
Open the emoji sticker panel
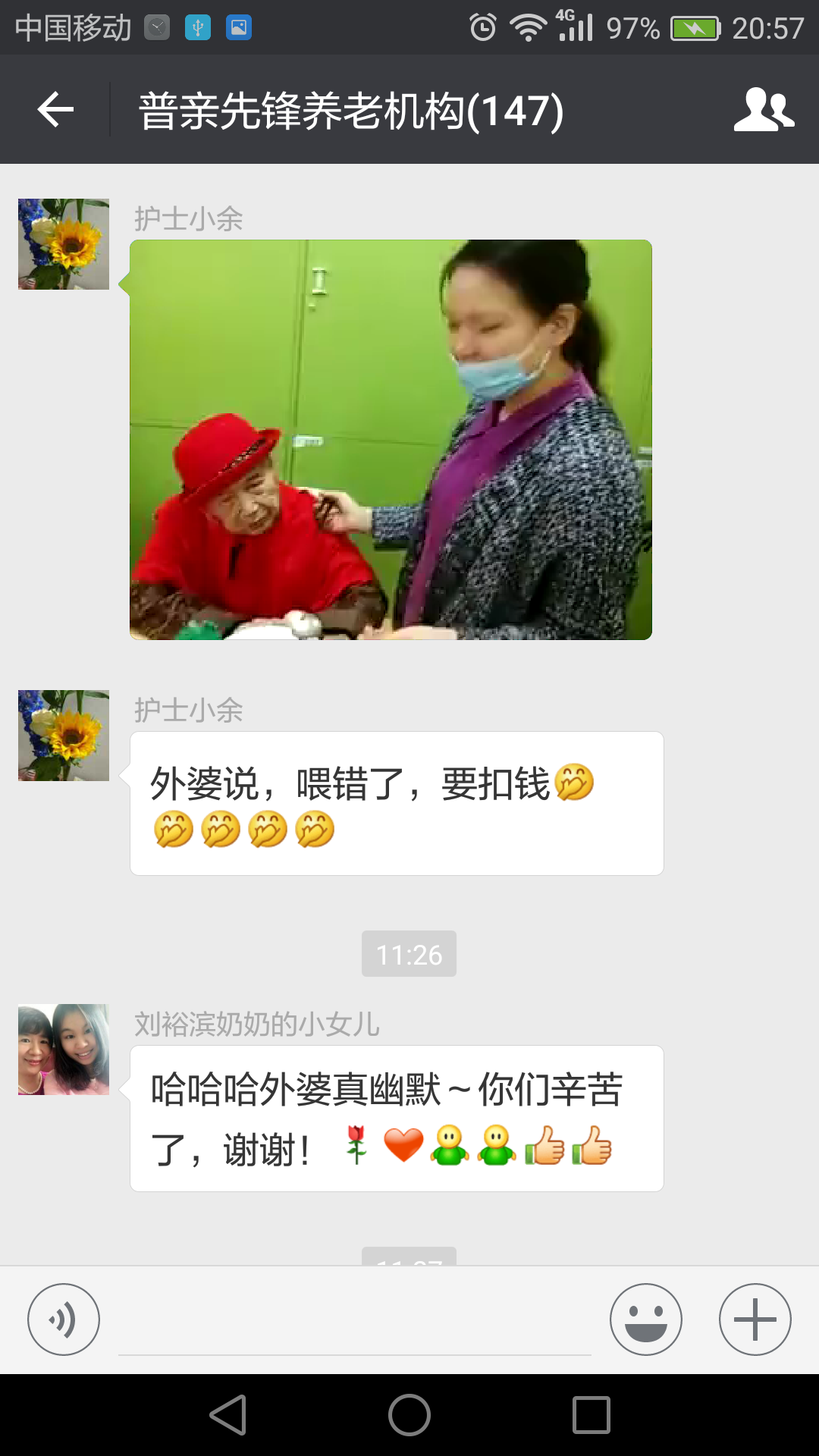[646, 1319]
